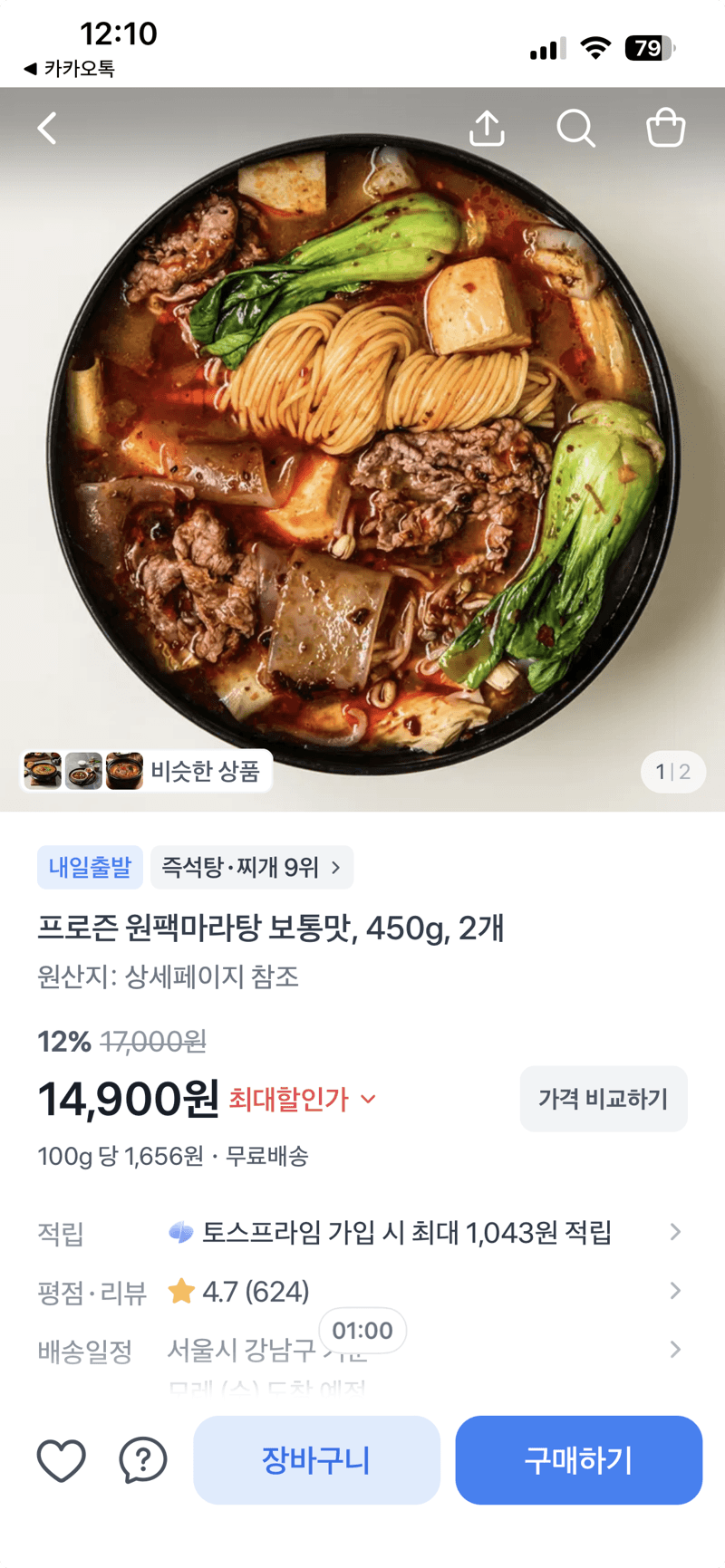725x1568 pixels.
Task: Open the 배송일정 delivery row
Action: (361, 1350)
